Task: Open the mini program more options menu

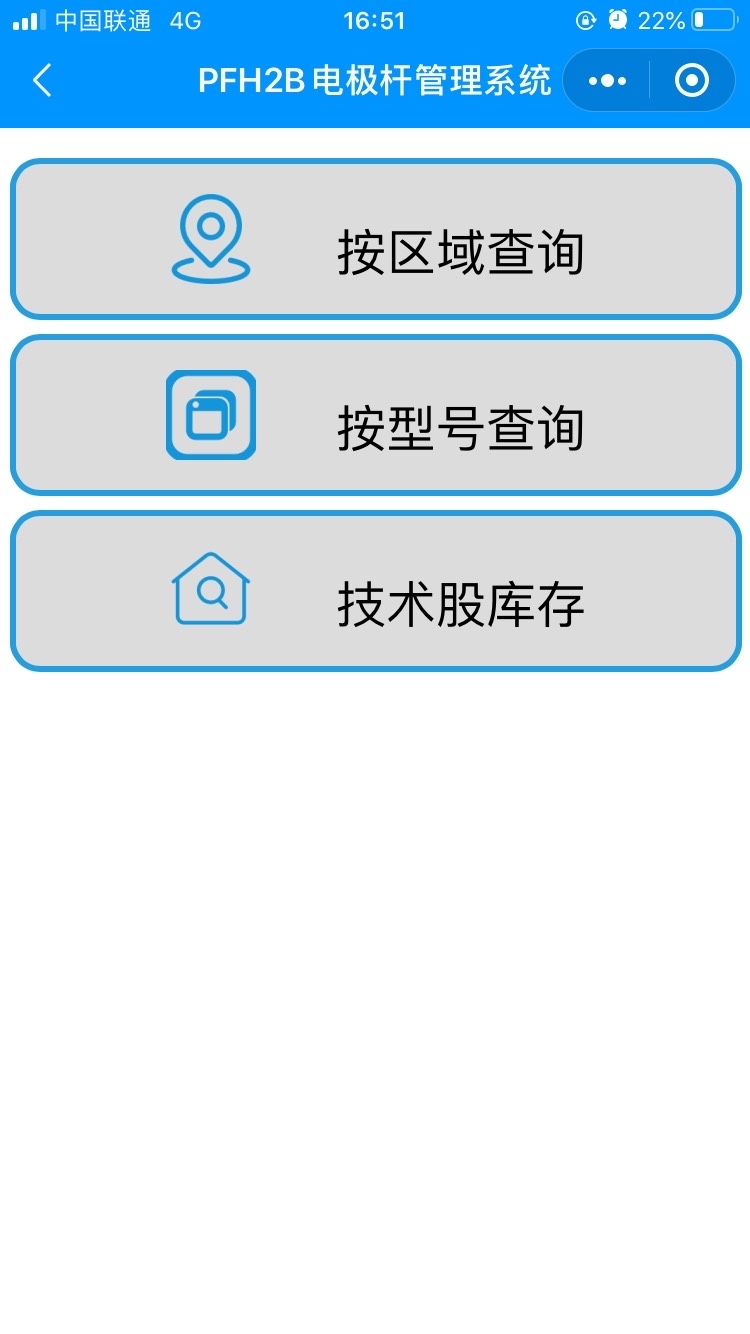Action: pyautogui.click(x=607, y=80)
